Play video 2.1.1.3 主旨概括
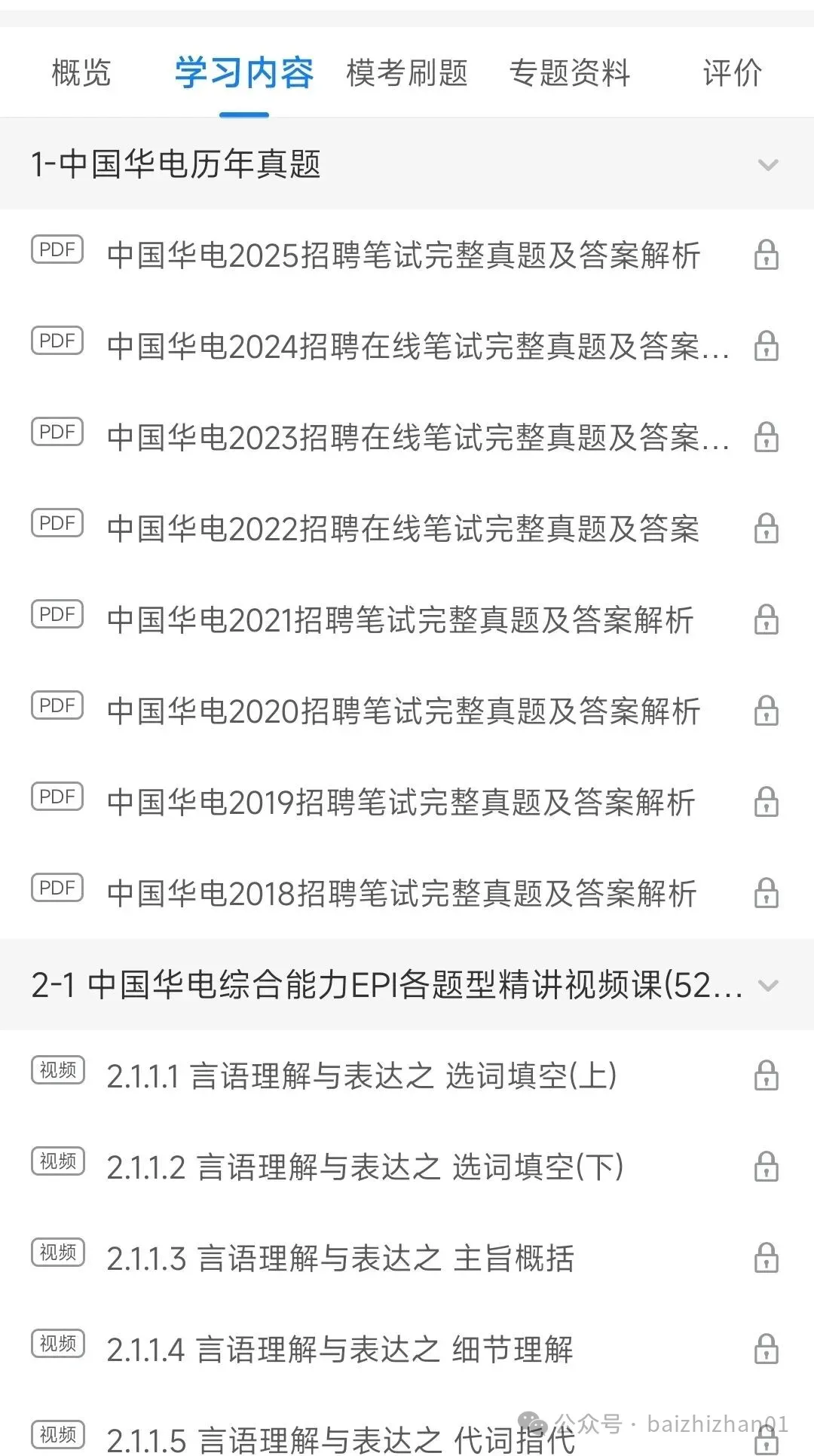 click(407, 1259)
